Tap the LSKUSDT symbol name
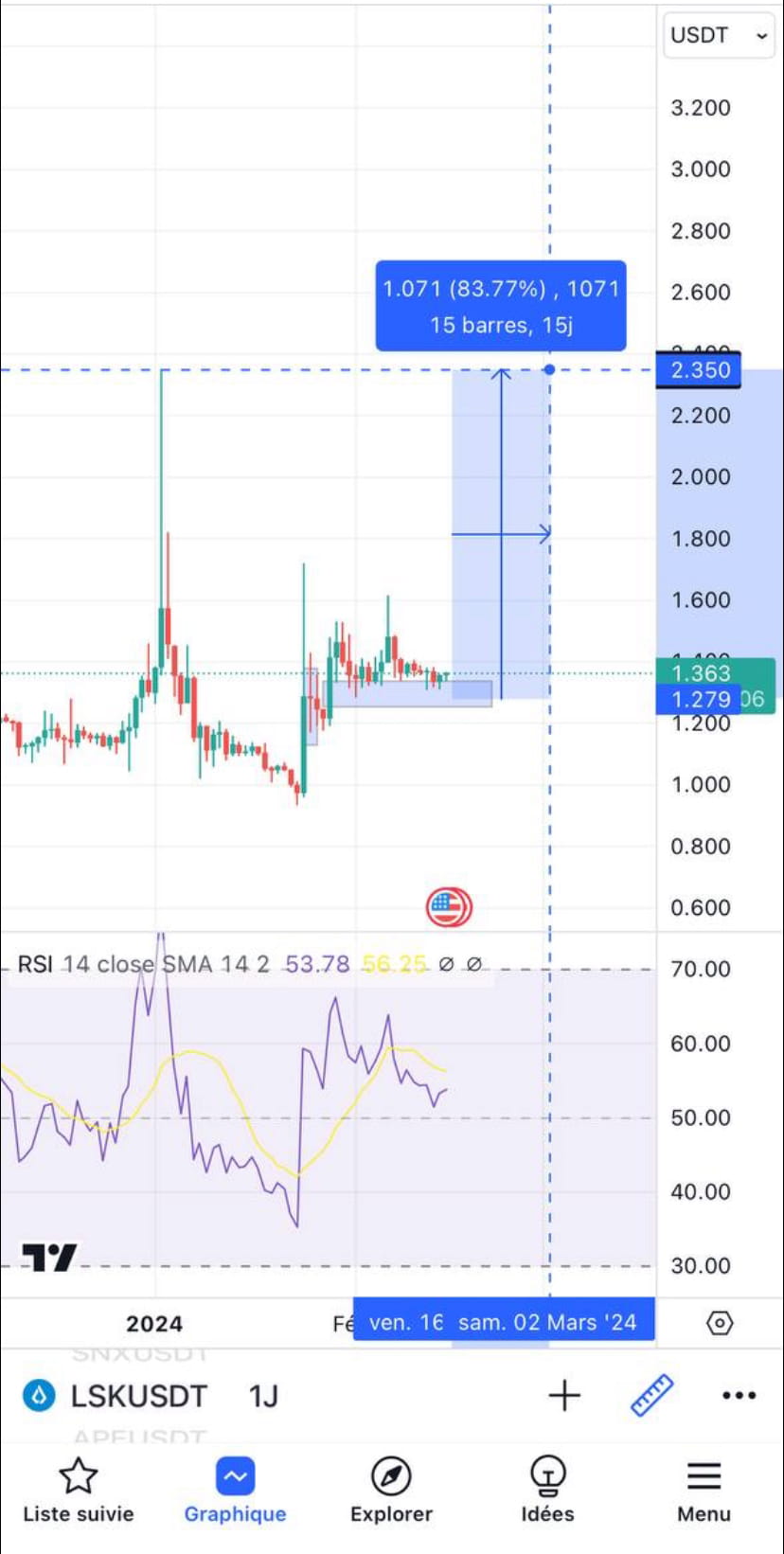The image size is (784, 1554). tap(137, 1395)
